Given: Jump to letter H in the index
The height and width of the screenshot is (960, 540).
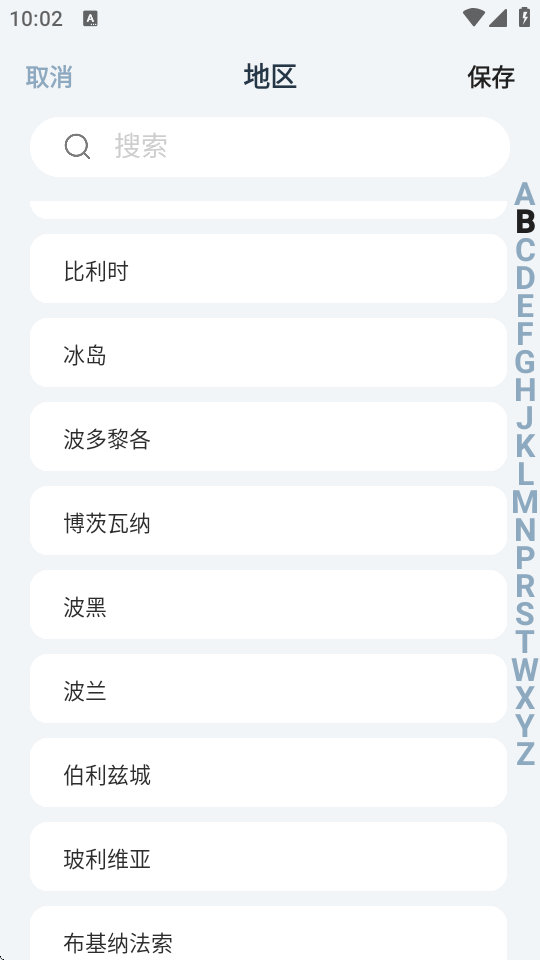Looking at the screenshot, I should (525, 390).
